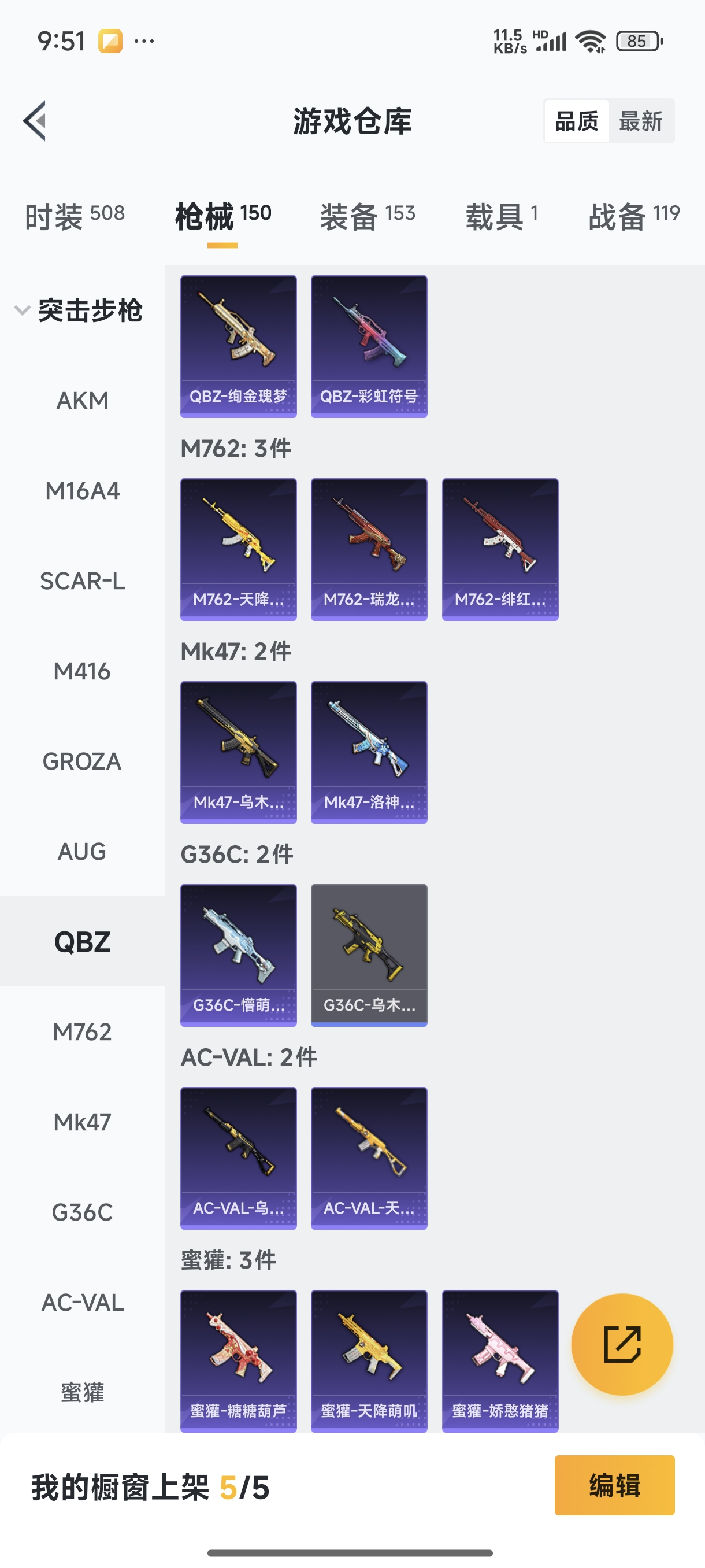The height and width of the screenshot is (1568, 705).
Task: Select the 品质 sort option
Action: 576,120
